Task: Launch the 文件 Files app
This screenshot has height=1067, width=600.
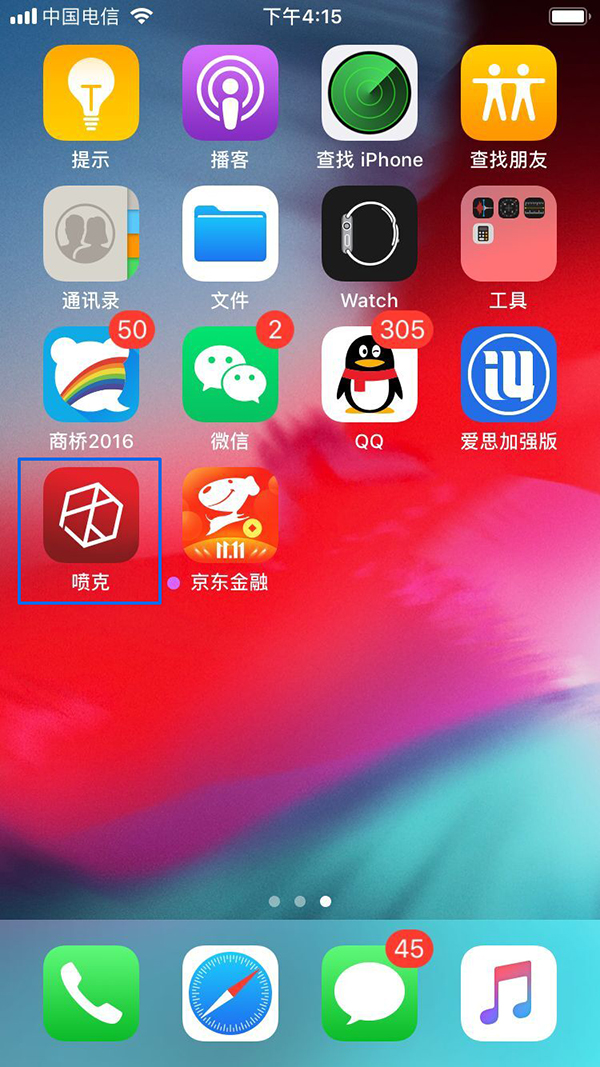Action: pos(230,233)
